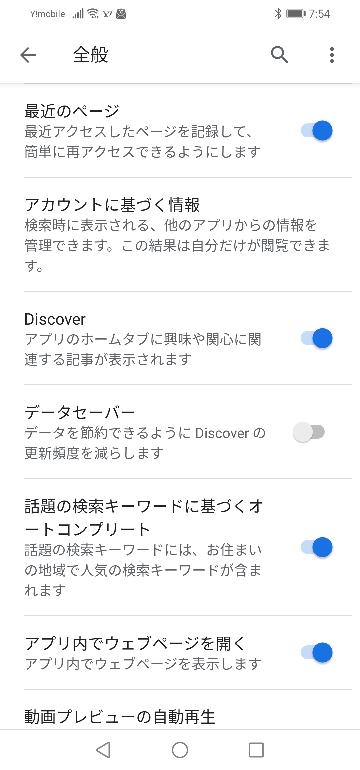Image resolution: width=360 pixels, height=770 pixels.
Task: Open the search magnifier icon
Action: (x=279, y=55)
